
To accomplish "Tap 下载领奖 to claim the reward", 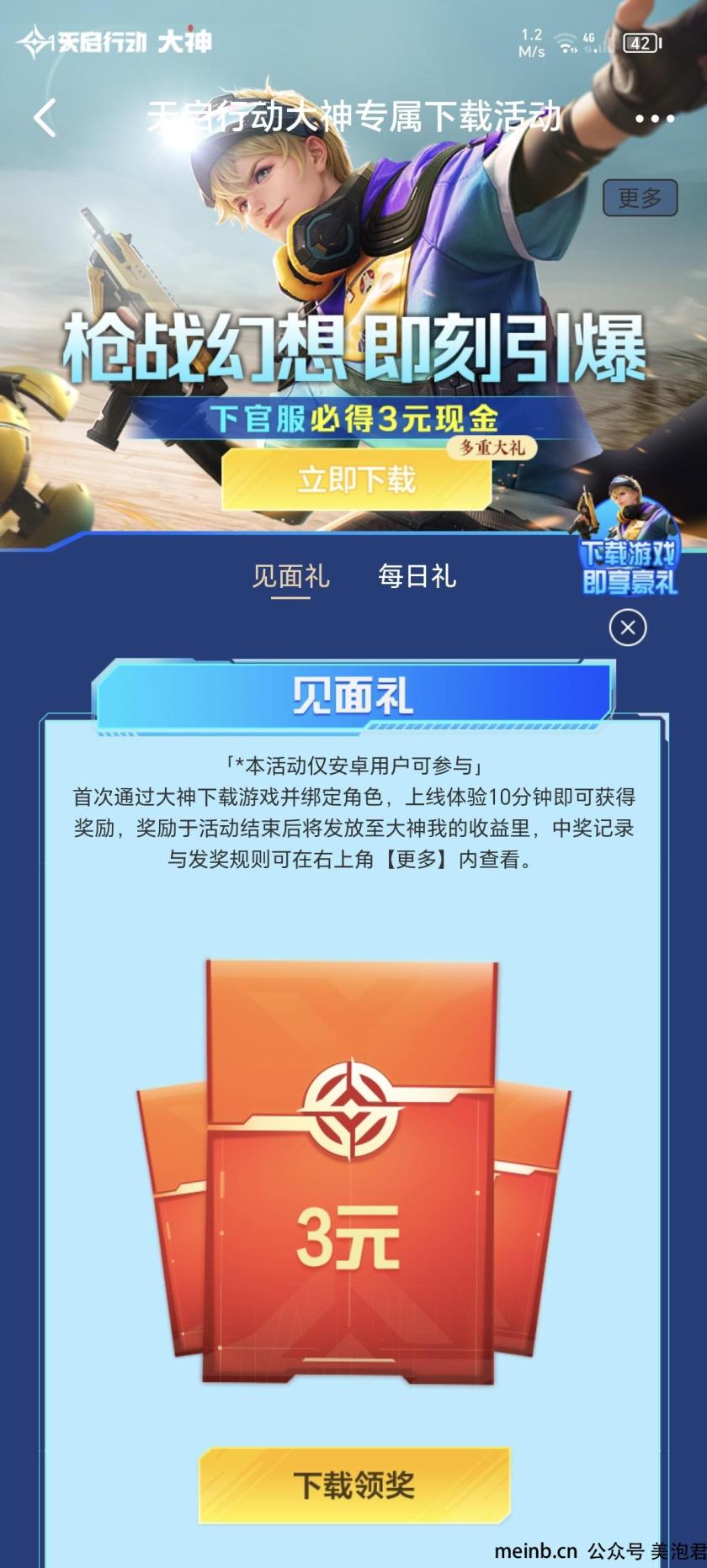I will [354, 1486].
